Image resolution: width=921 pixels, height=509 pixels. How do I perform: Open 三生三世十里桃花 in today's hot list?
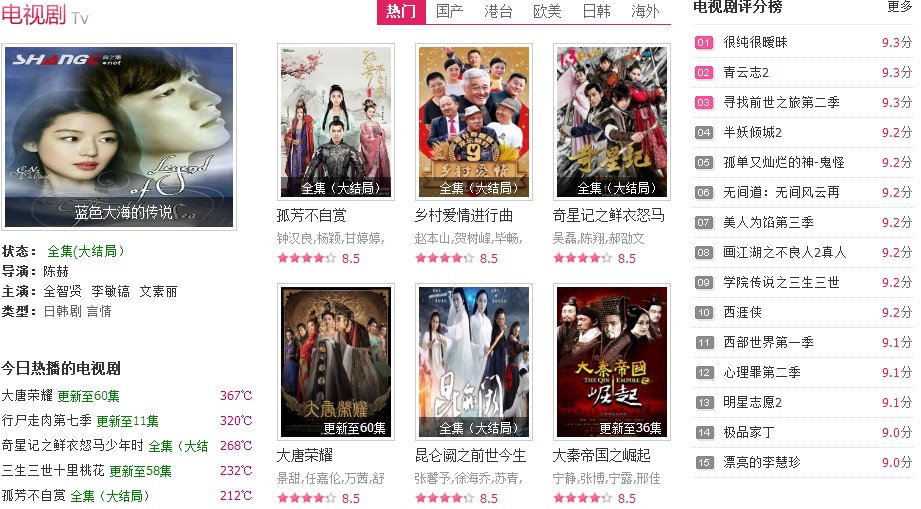click(x=53, y=471)
